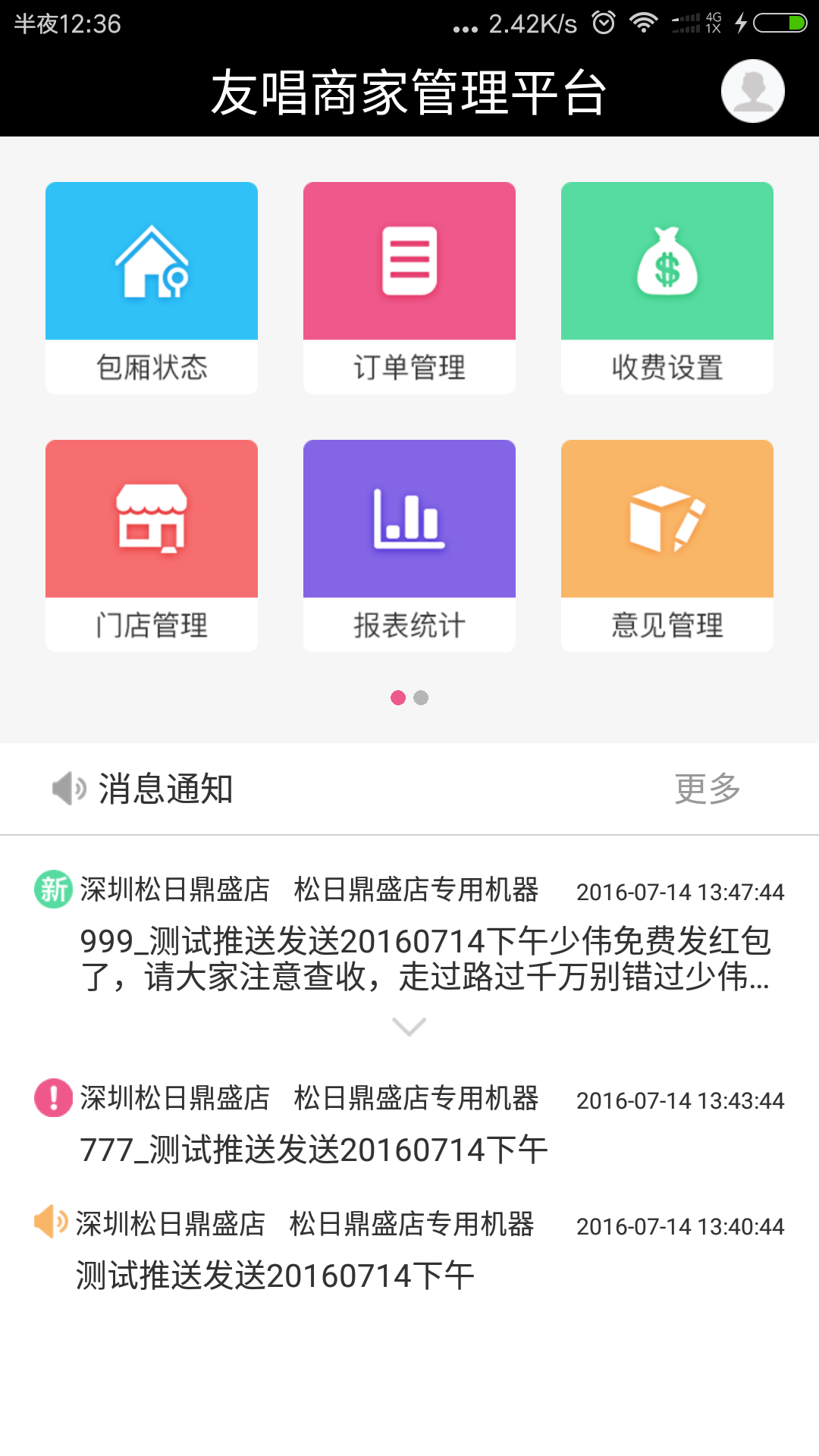Select the second page indicator dot
This screenshot has width=819, height=1456.
(421, 698)
